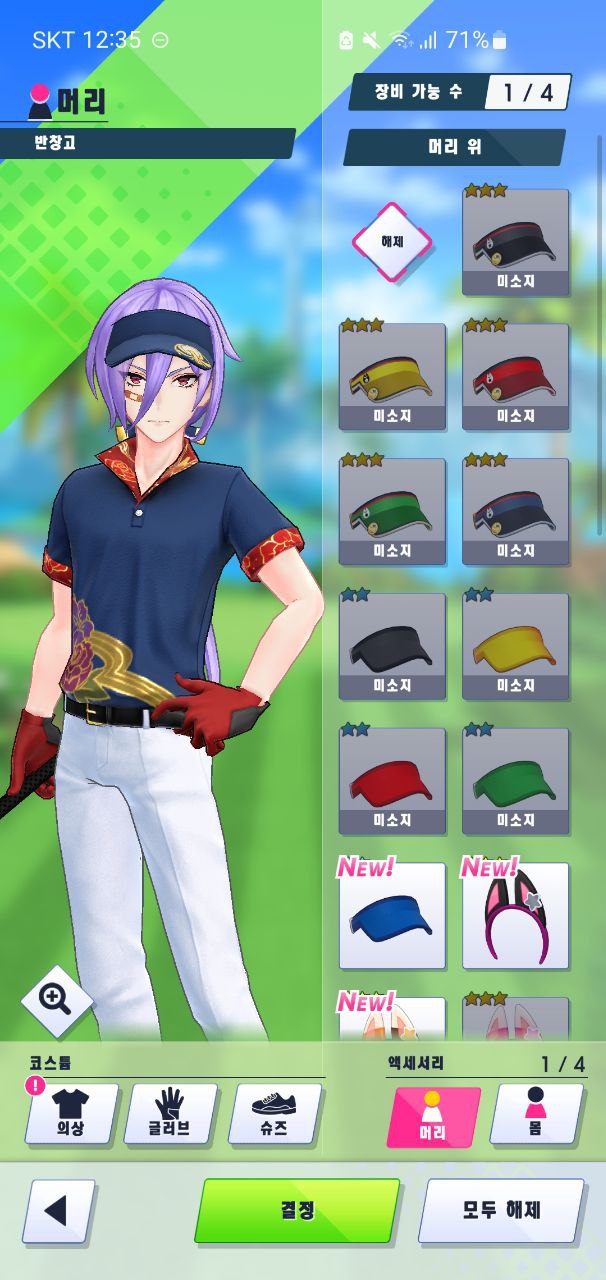
Task: Open the 슈즈 shoes category
Action: click(275, 1113)
